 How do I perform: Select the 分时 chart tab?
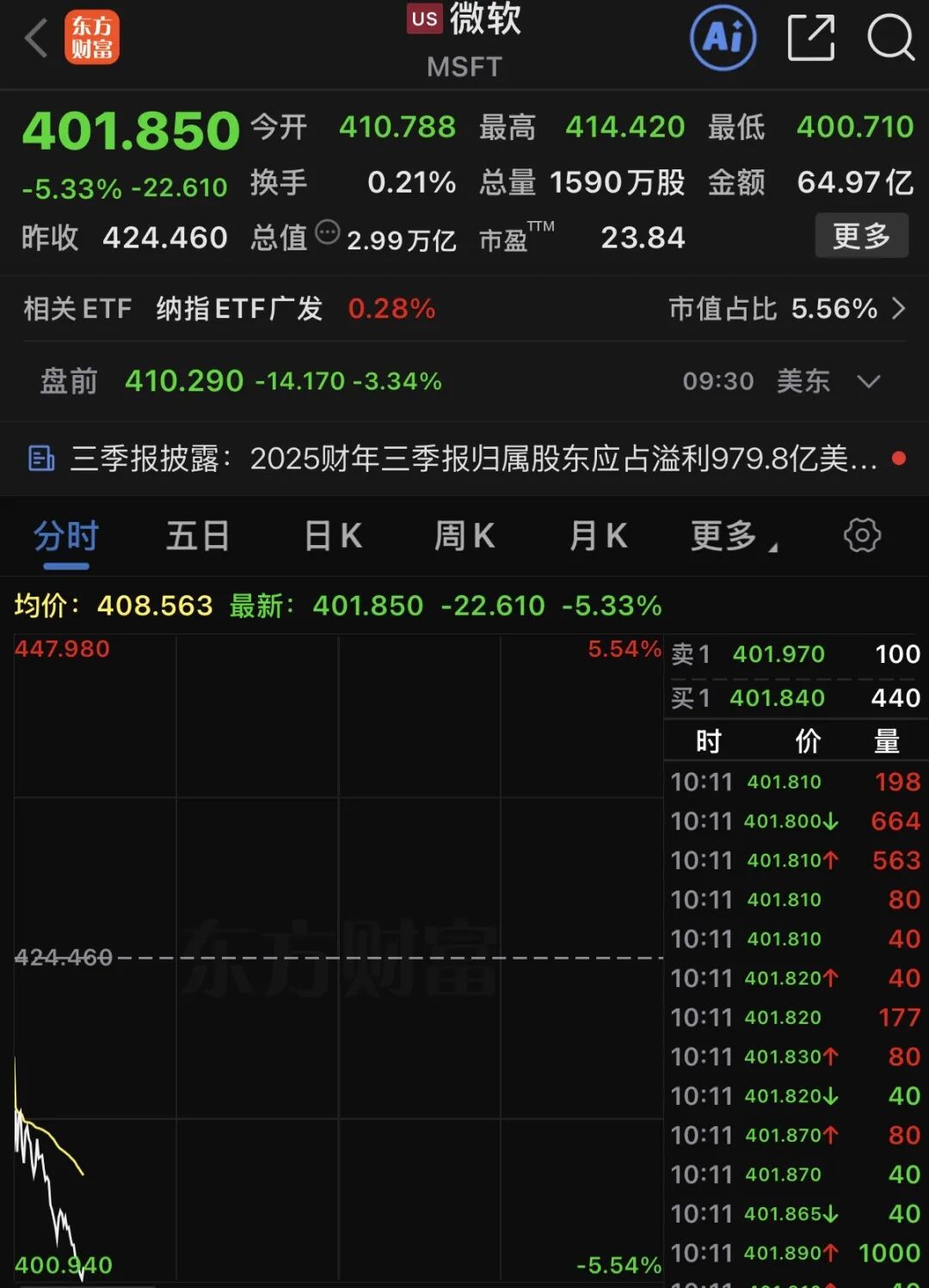coord(66,536)
